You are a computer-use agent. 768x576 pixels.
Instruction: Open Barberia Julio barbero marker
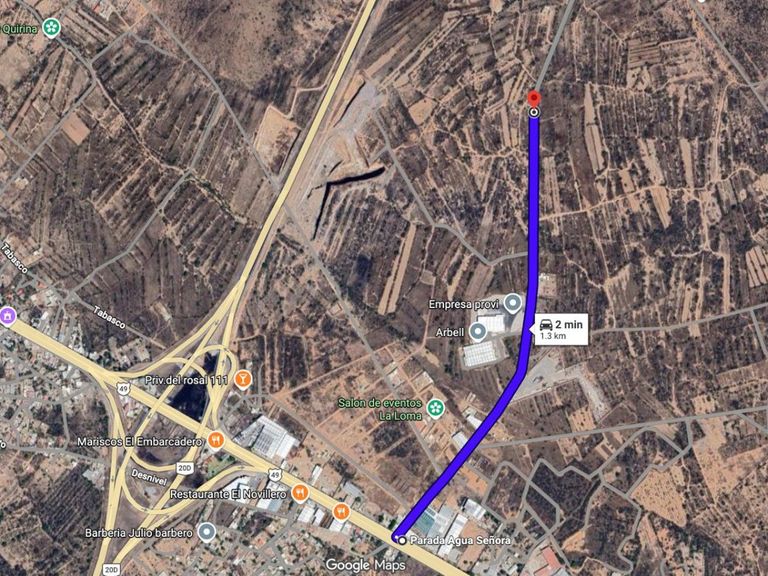[207, 530]
